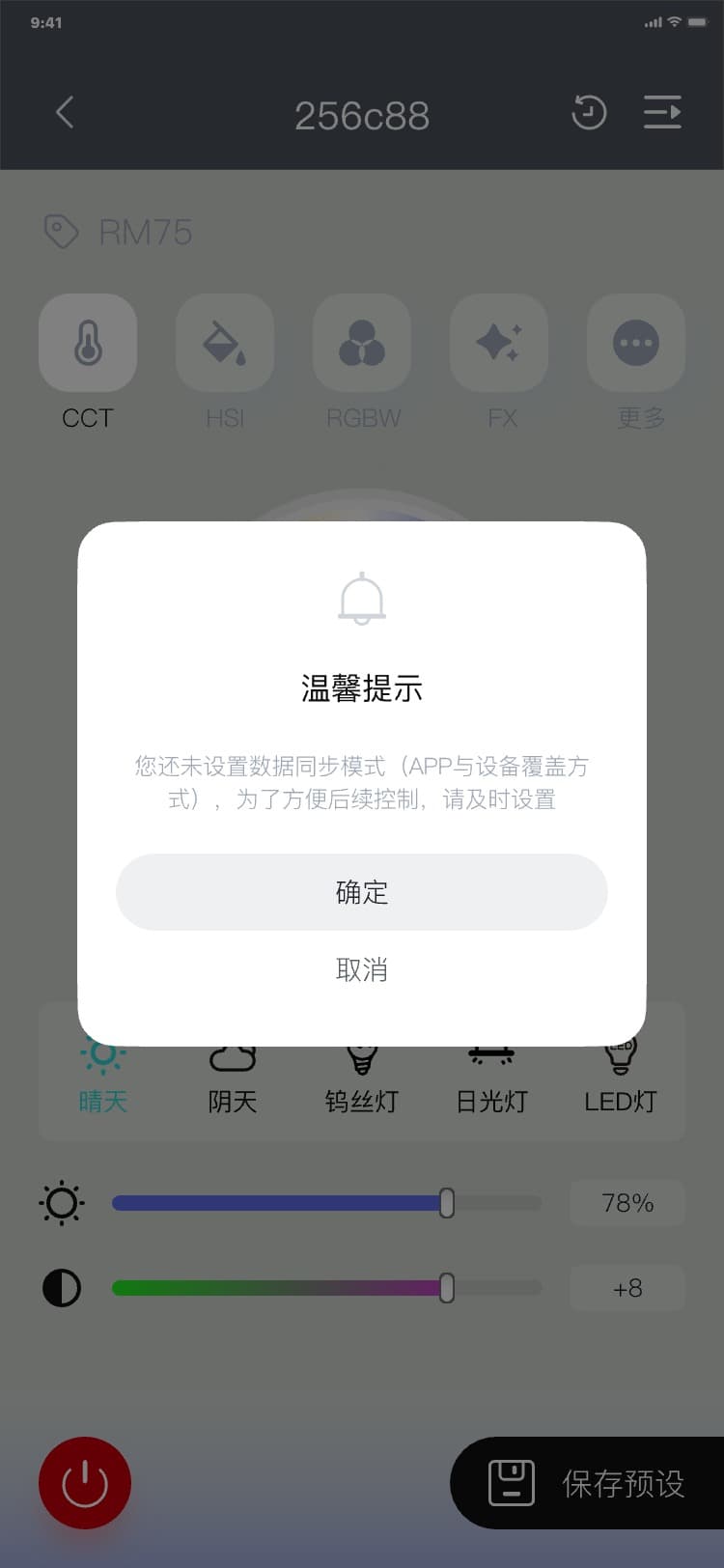Go back using the top arrow
Screen dimensions: 724x1568
[65, 113]
